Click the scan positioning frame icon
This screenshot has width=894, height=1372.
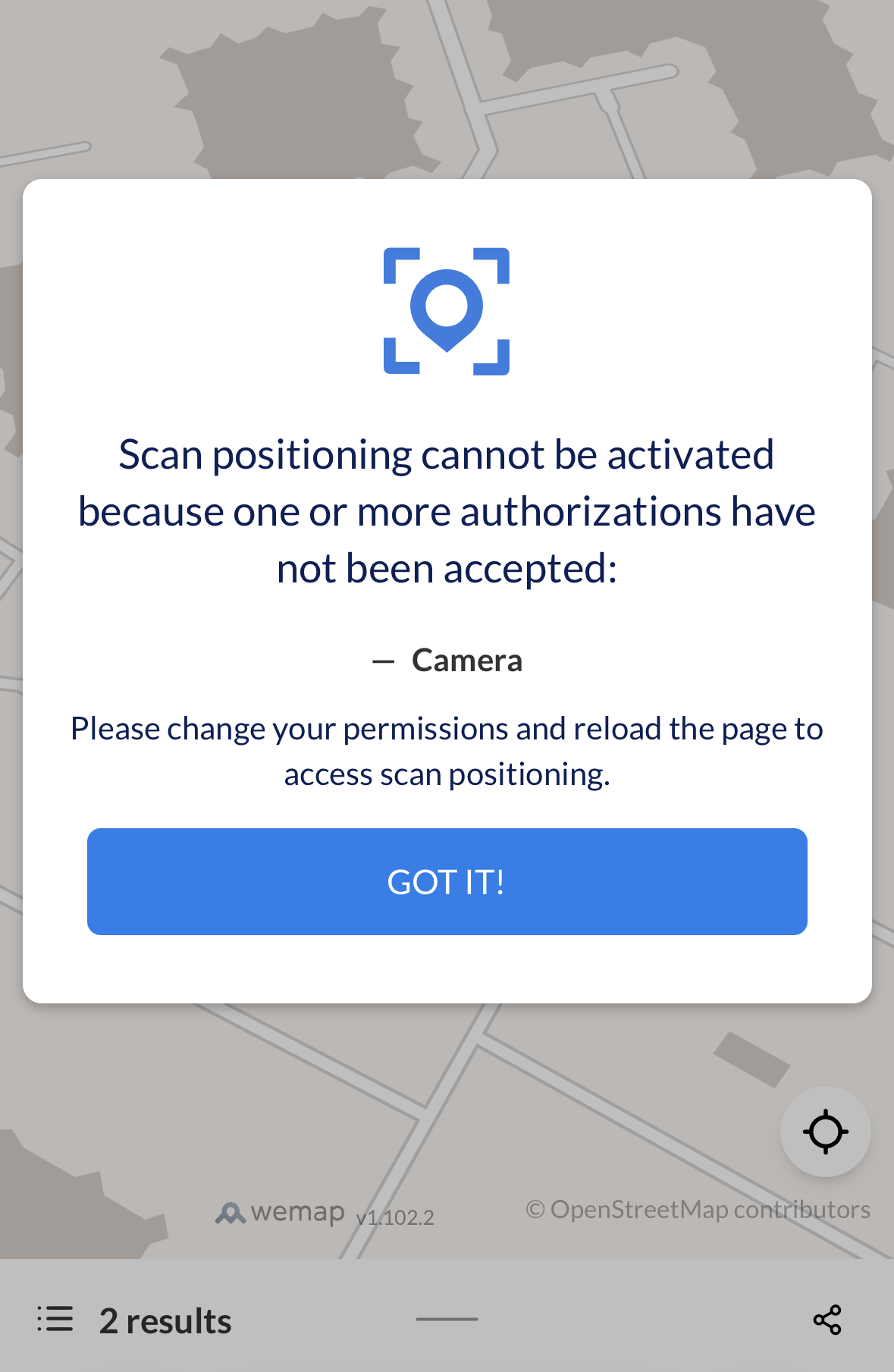click(x=447, y=311)
